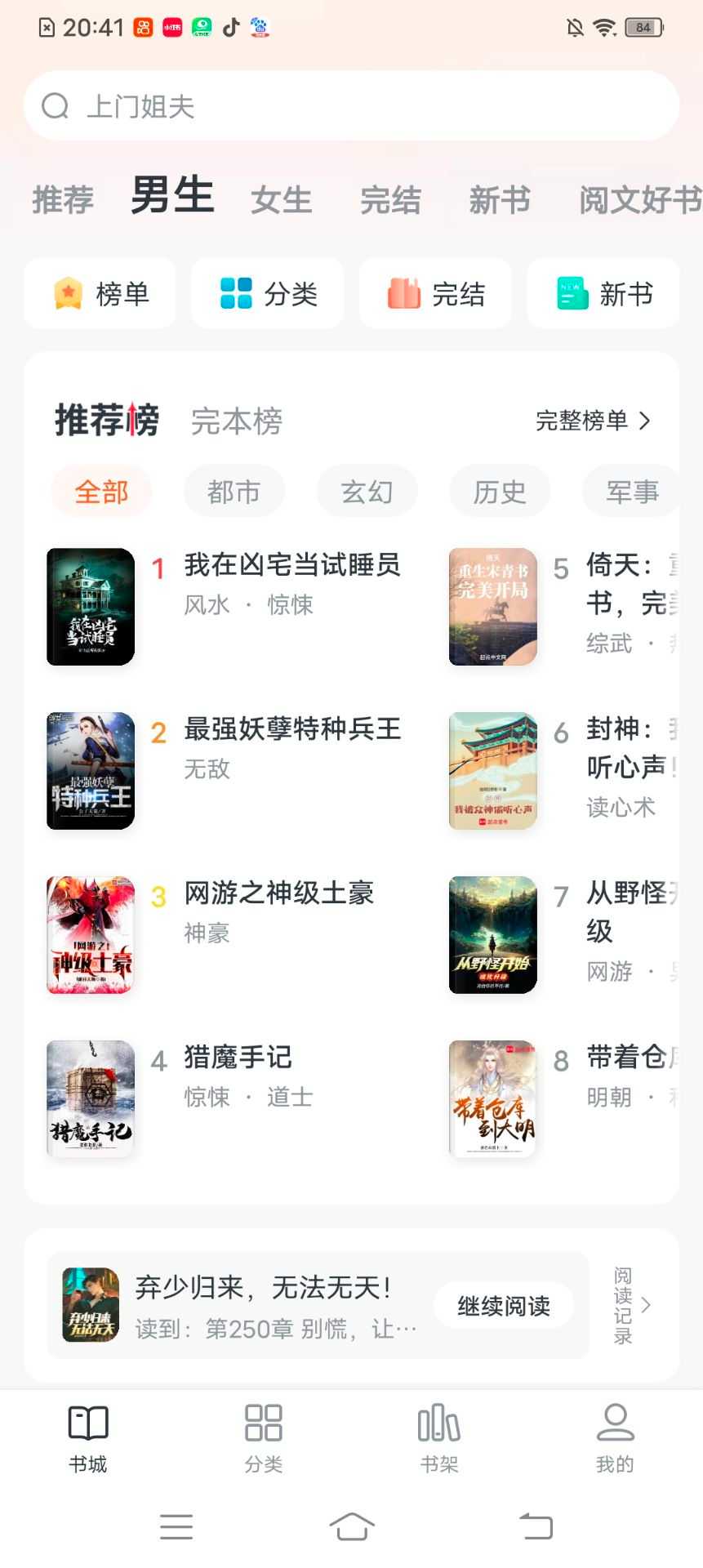703x1568 pixels.
Task: Open the search box showing 上门姐夫
Action: (351, 106)
